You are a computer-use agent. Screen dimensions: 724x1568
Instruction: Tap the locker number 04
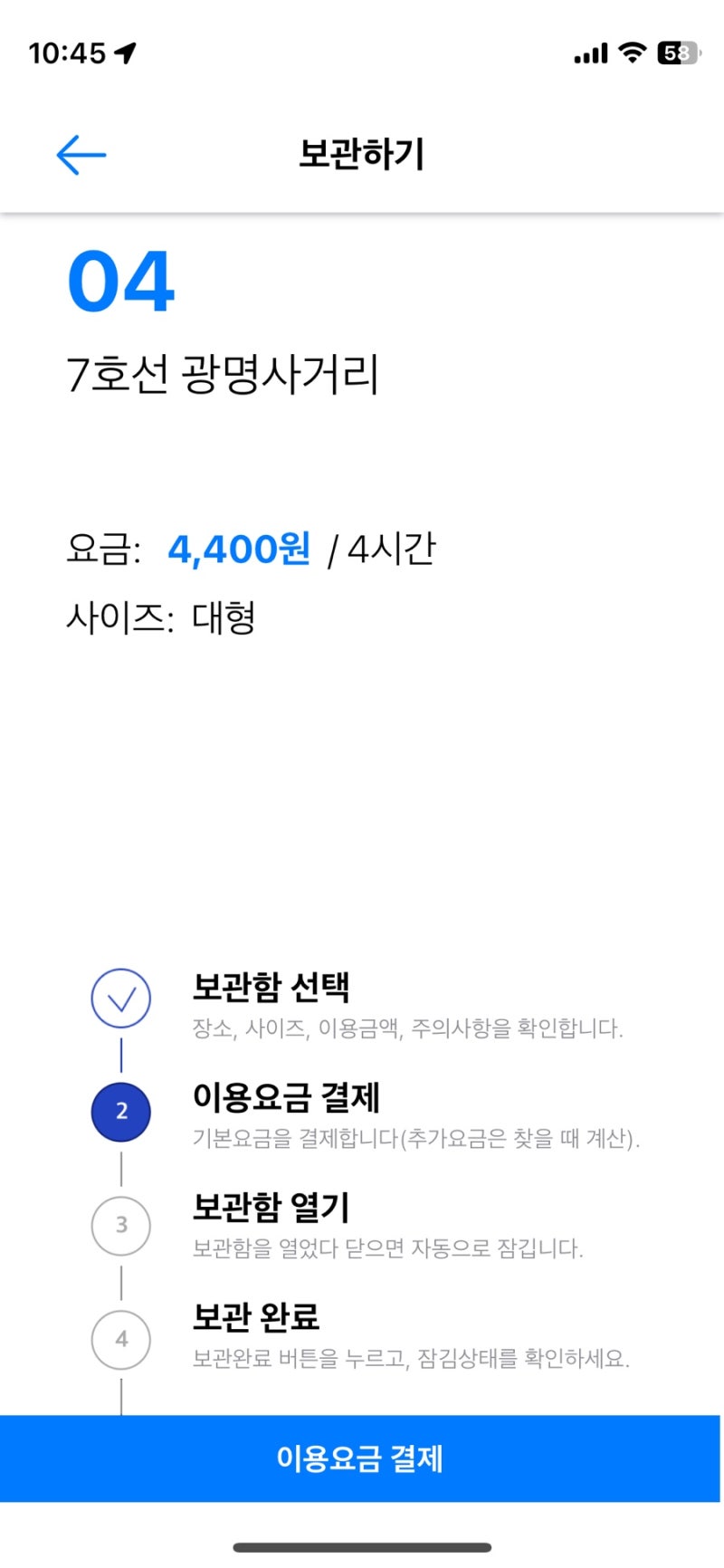tap(121, 283)
